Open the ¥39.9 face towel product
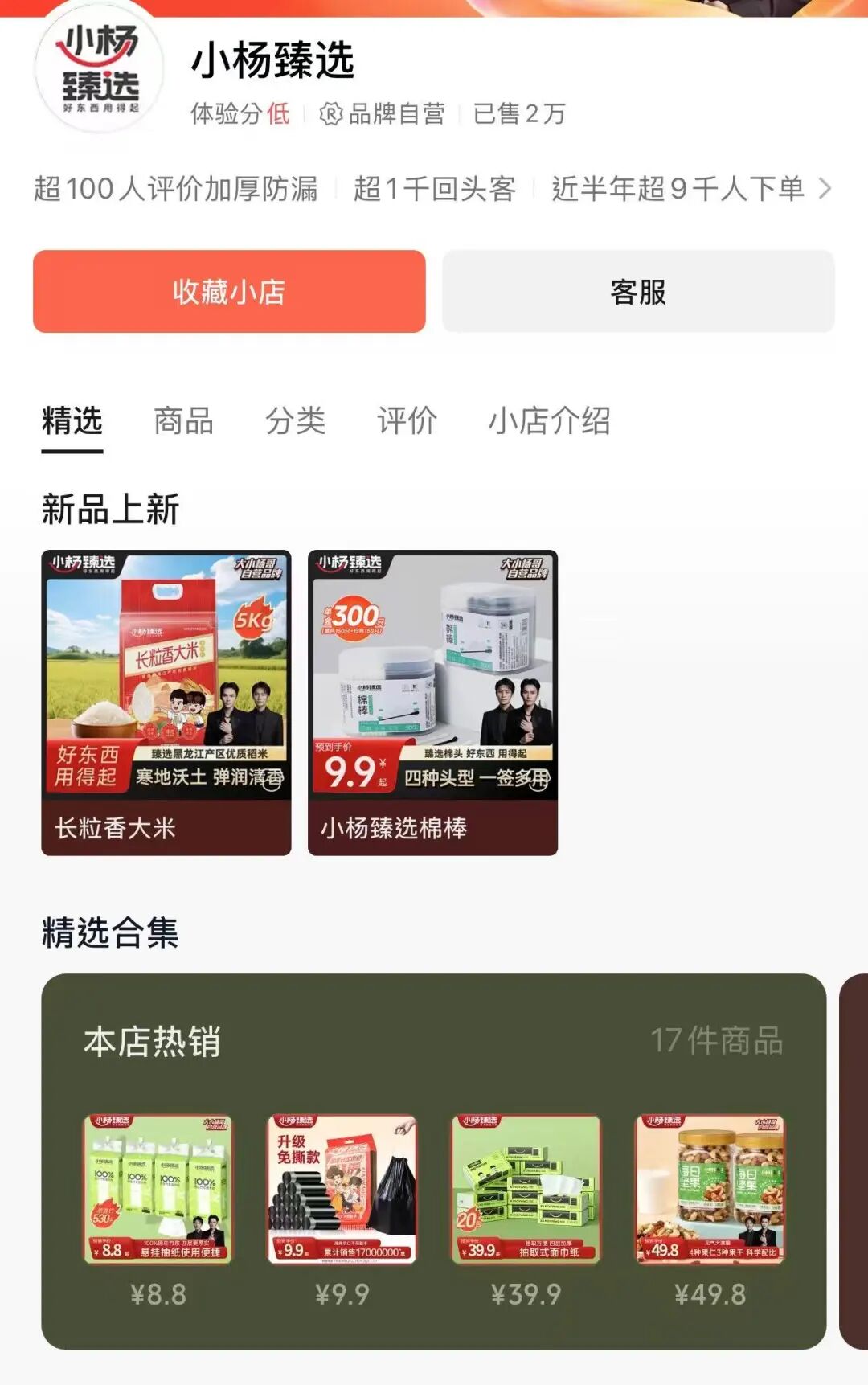 [x=526, y=1190]
